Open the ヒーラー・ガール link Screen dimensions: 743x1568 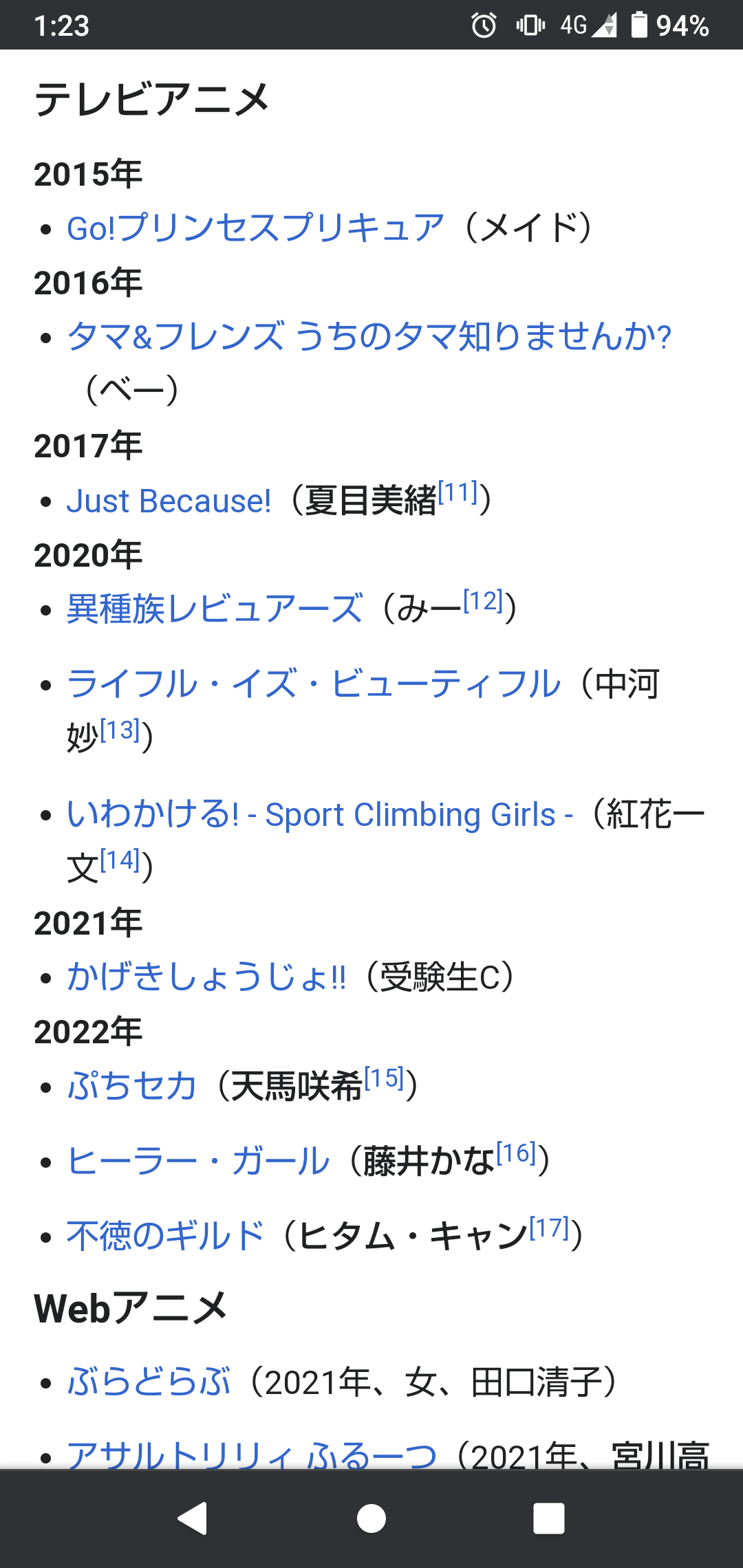click(x=198, y=1162)
